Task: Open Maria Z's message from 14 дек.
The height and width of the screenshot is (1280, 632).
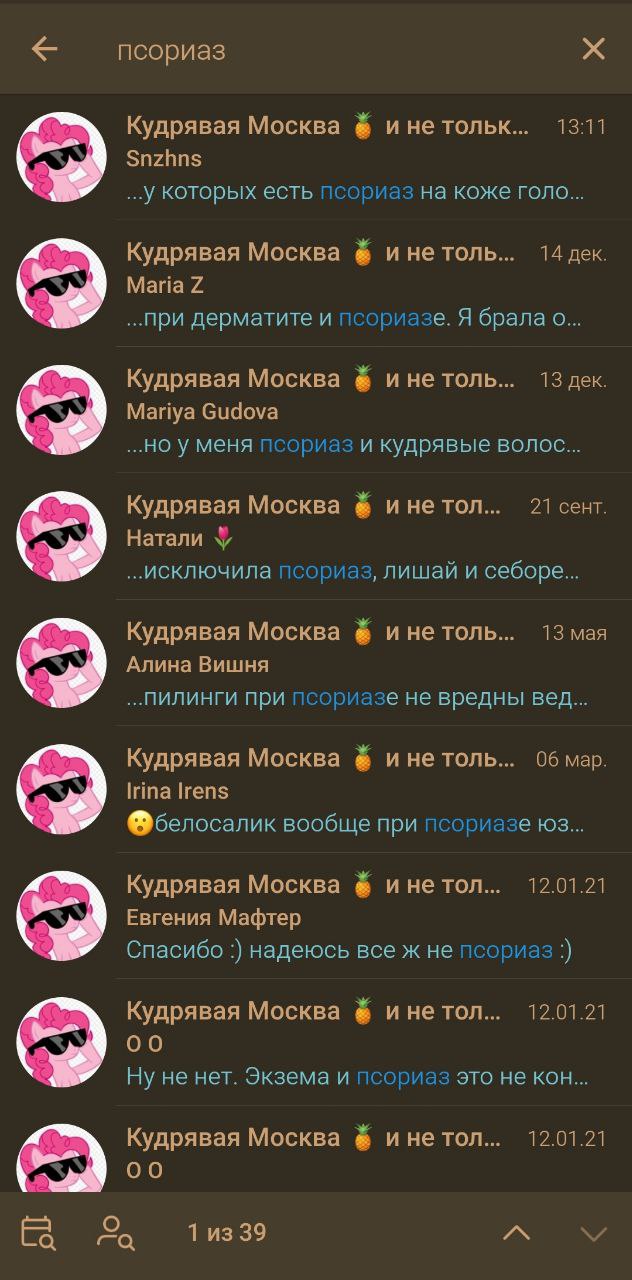Action: coord(316,284)
